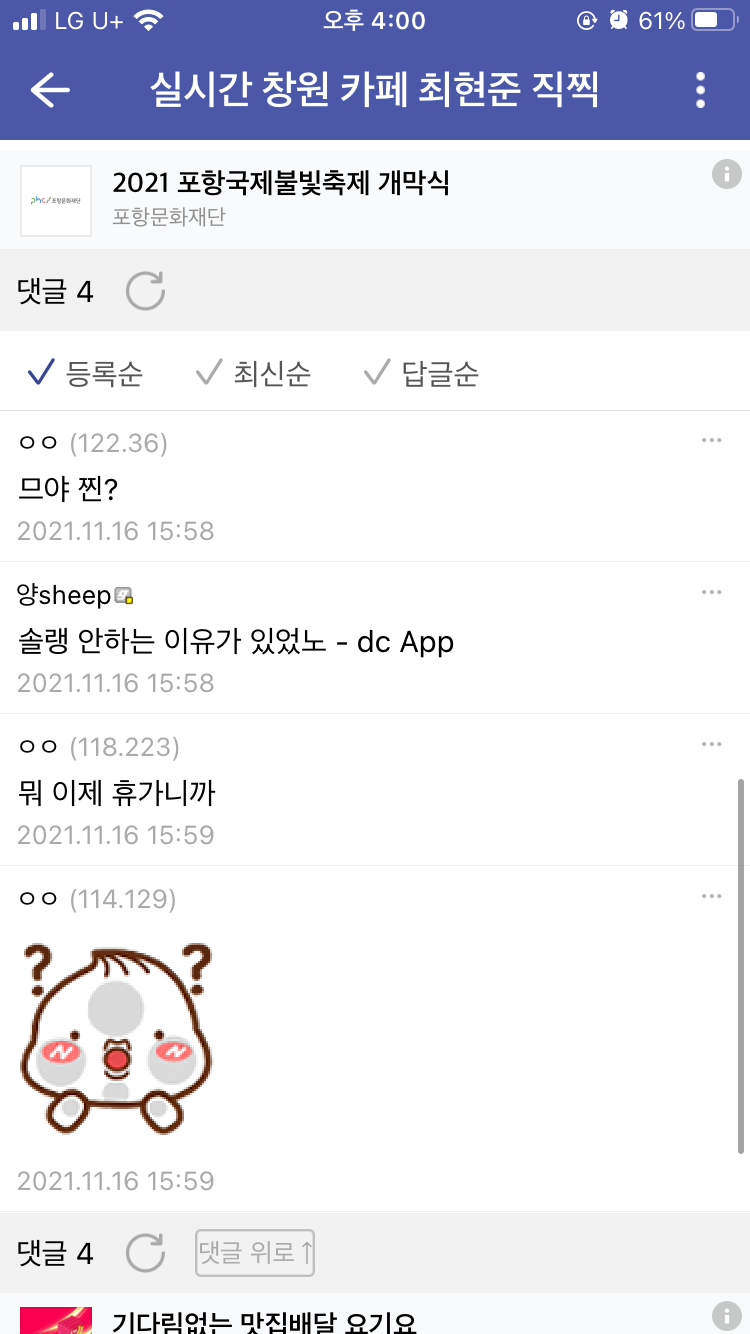Tap the 포항문화재단 logo thumbnail
The width and height of the screenshot is (750, 1334).
(56, 200)
